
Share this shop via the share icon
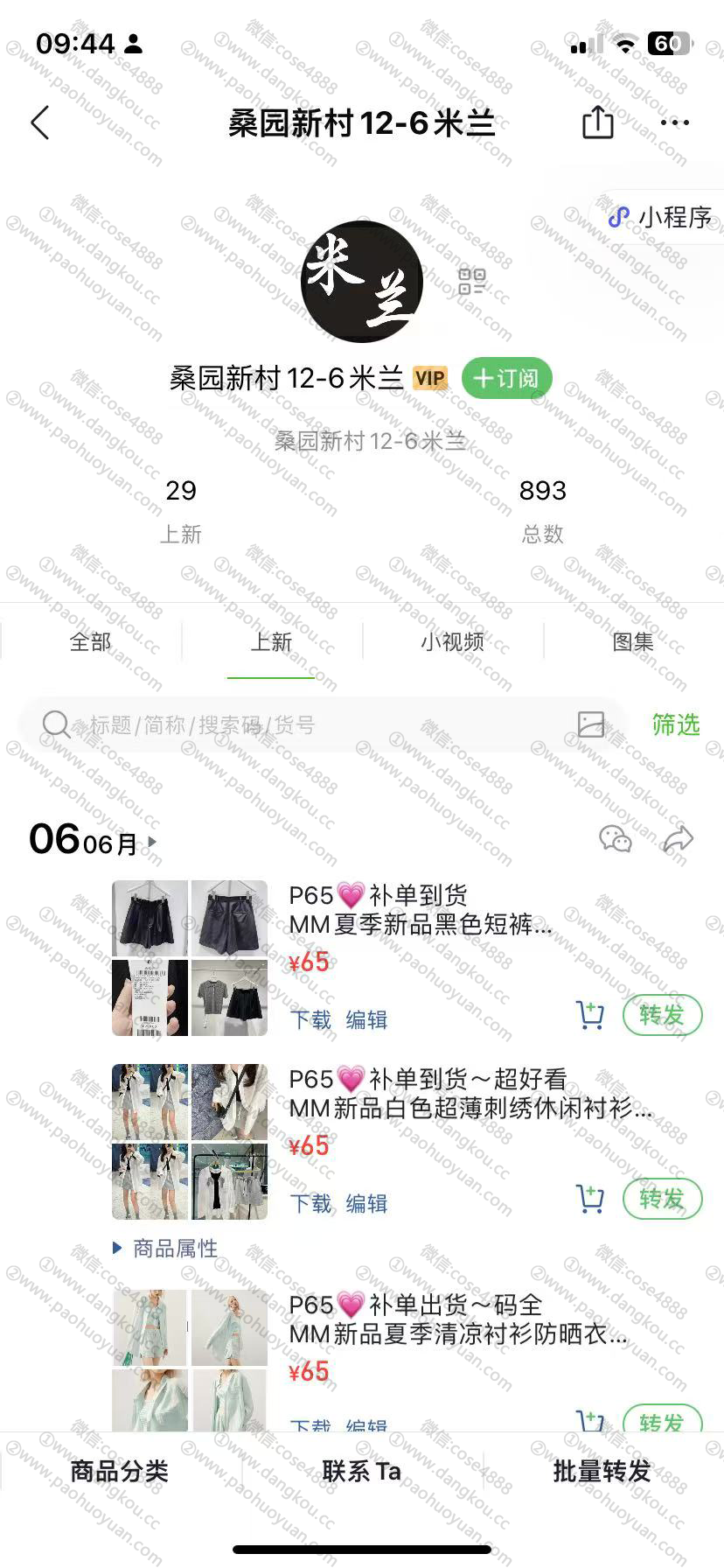tap(598, 122)
